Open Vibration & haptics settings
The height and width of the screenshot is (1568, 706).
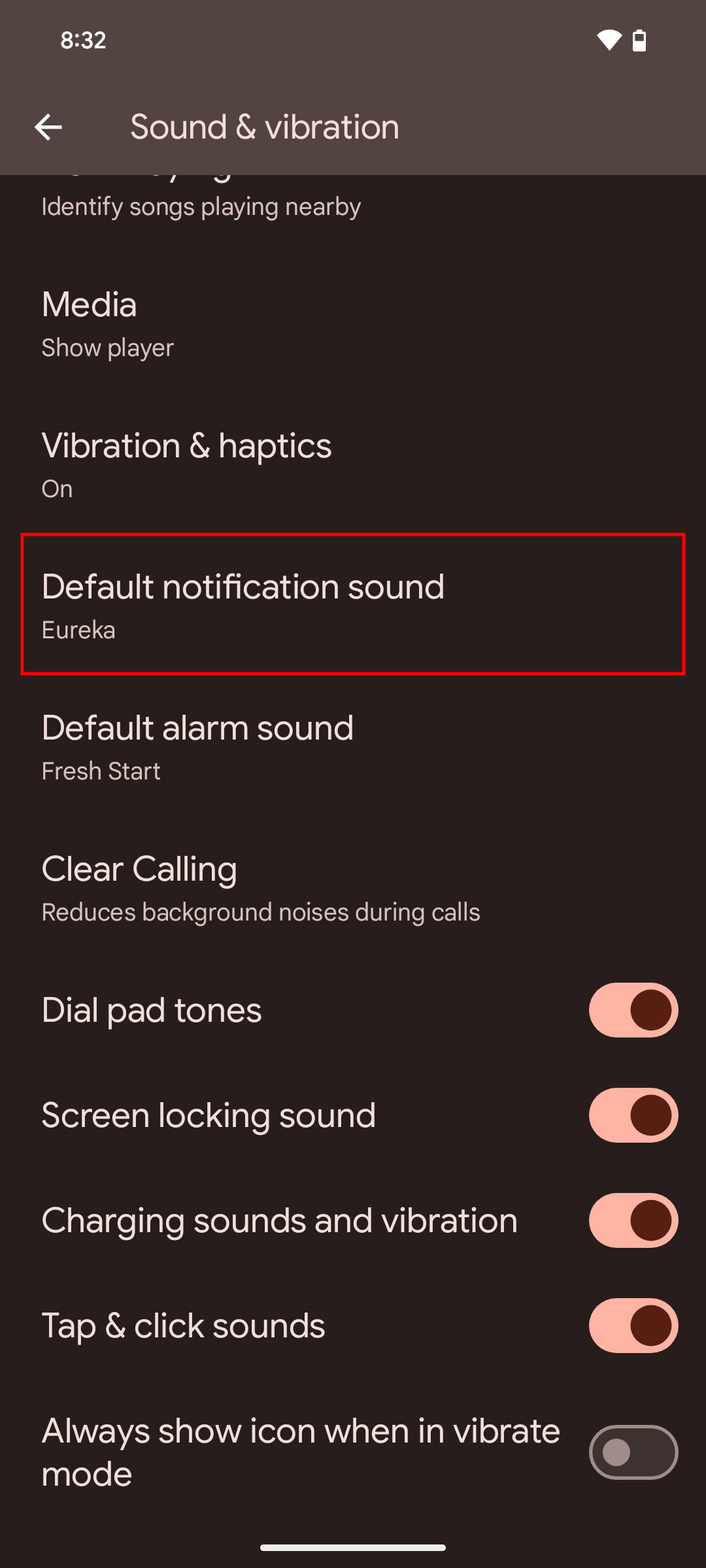tap(353, 465)
